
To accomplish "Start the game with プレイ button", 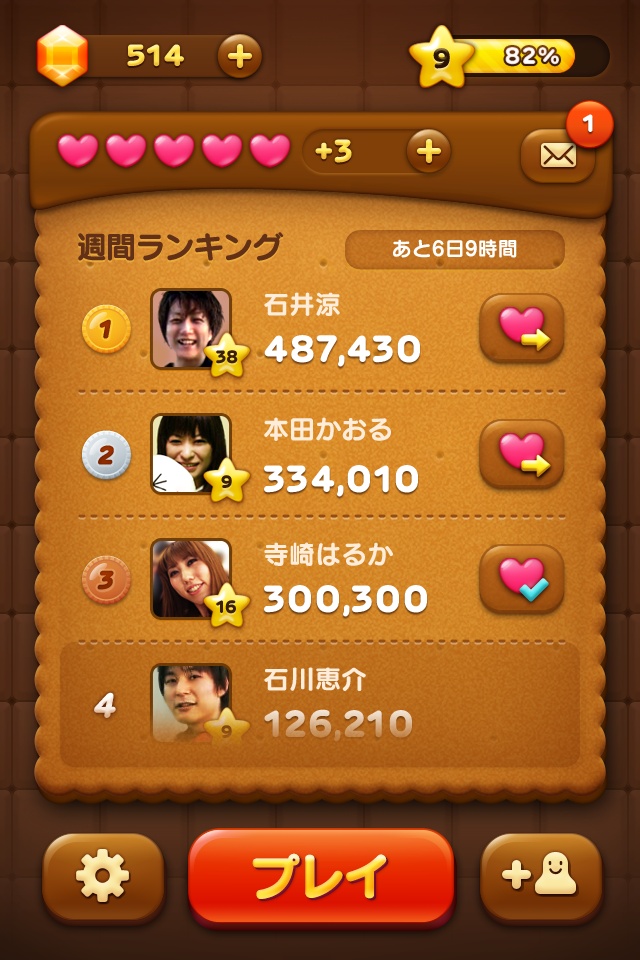I will [x=320, y=876].
